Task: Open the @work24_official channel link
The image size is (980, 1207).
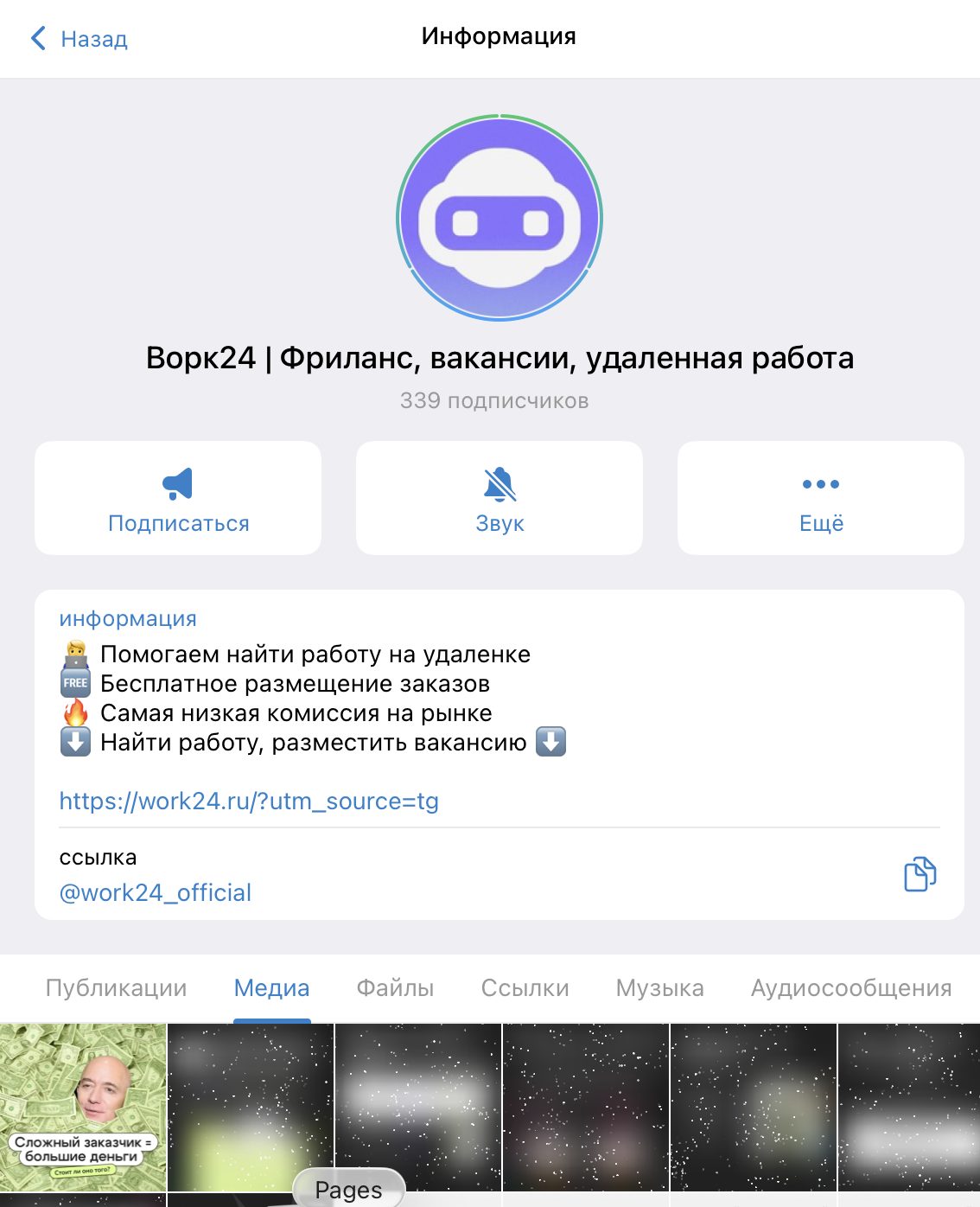Action: click(x=155, y=892)
